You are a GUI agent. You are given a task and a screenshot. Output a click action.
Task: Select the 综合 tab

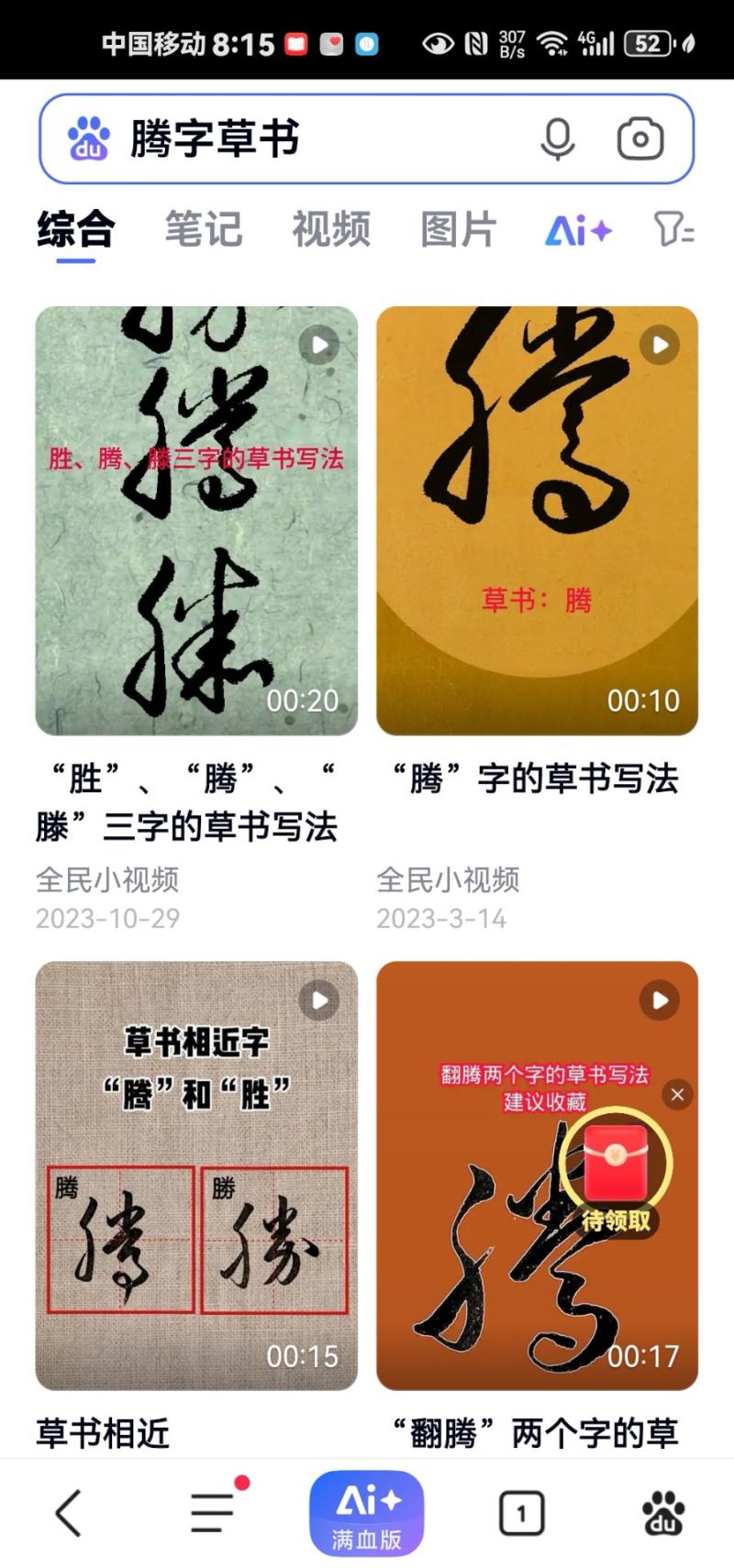75,229
